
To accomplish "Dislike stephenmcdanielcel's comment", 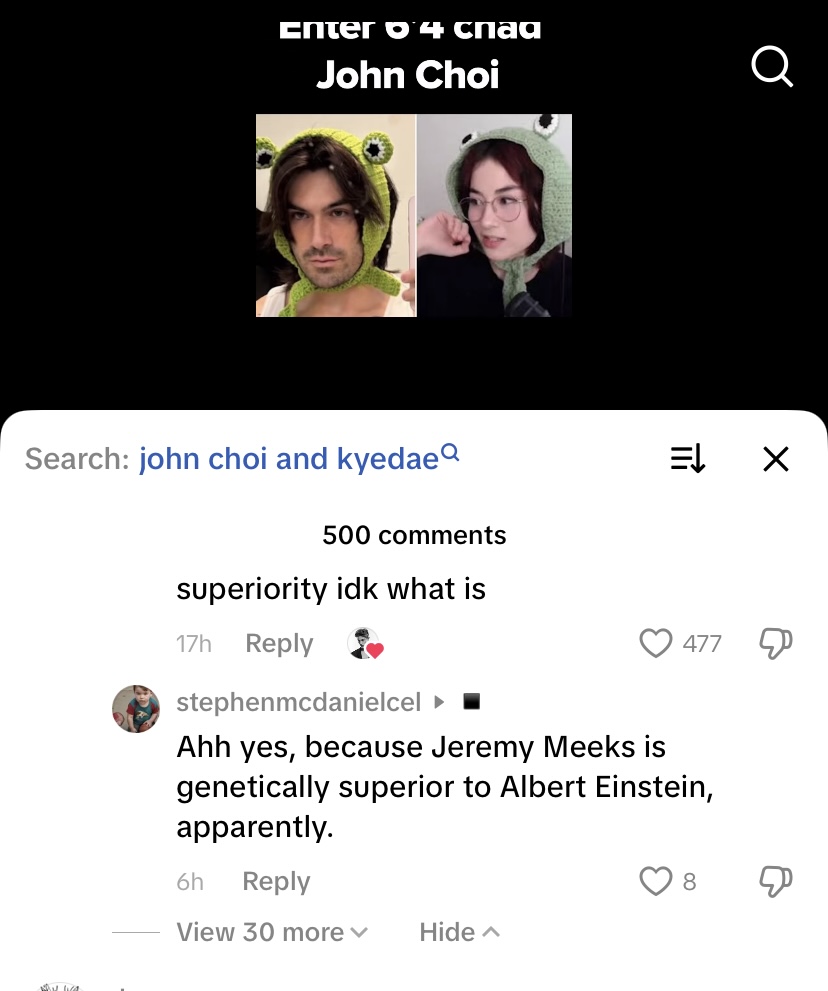I will point(776,881).
